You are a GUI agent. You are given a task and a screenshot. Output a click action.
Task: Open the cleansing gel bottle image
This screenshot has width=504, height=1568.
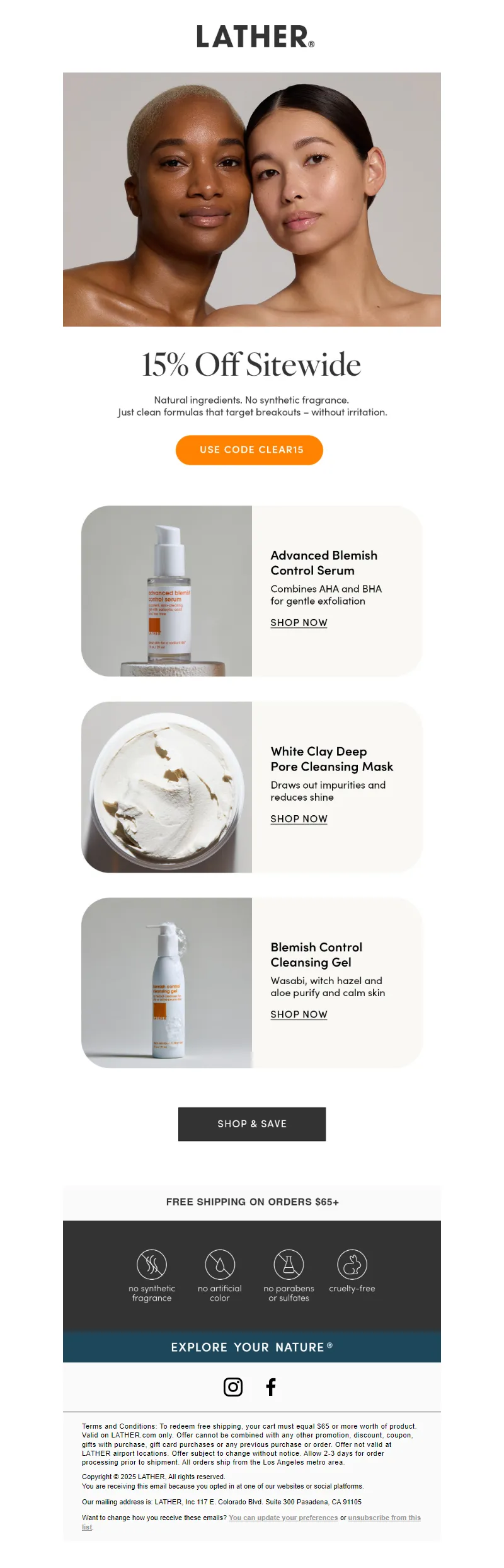coord(167,982)
